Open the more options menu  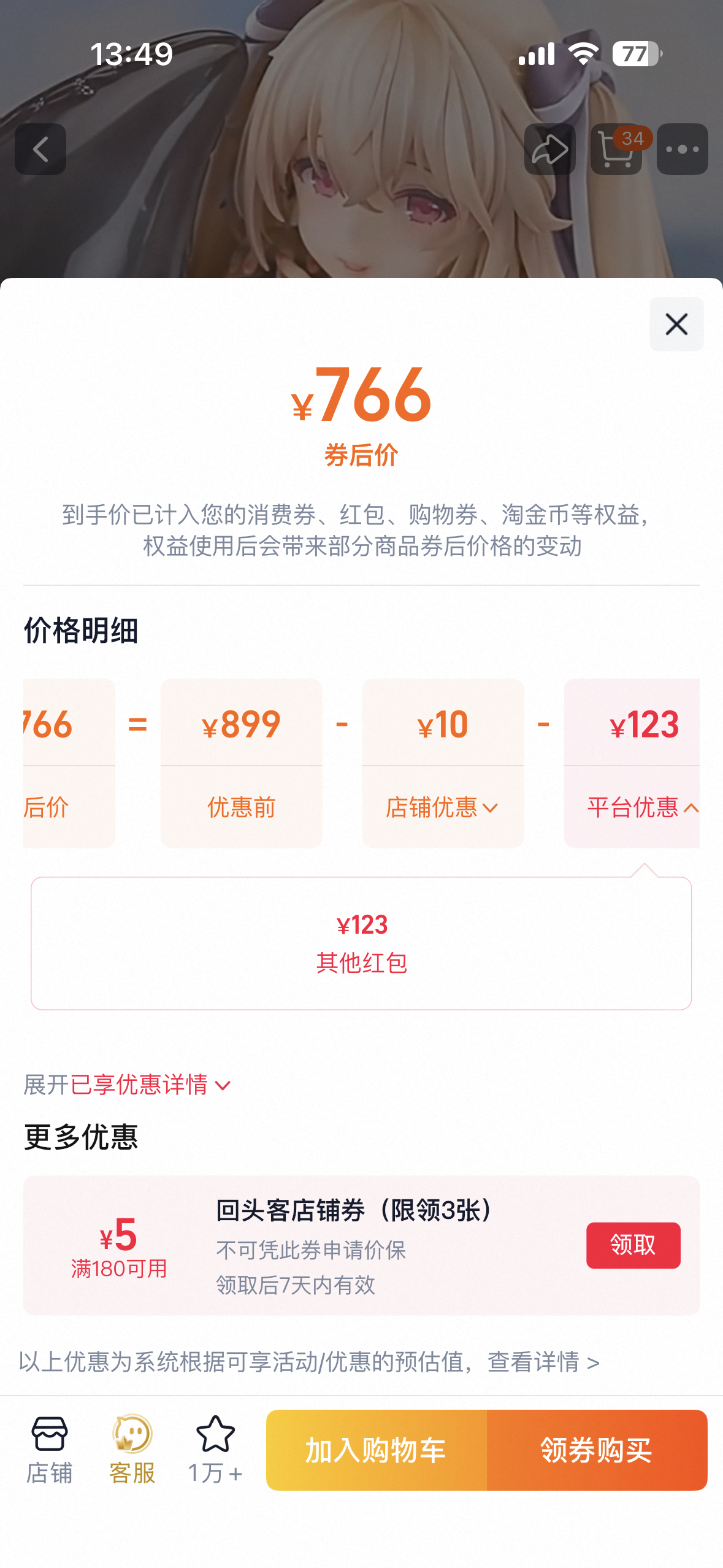pos(682,149)
